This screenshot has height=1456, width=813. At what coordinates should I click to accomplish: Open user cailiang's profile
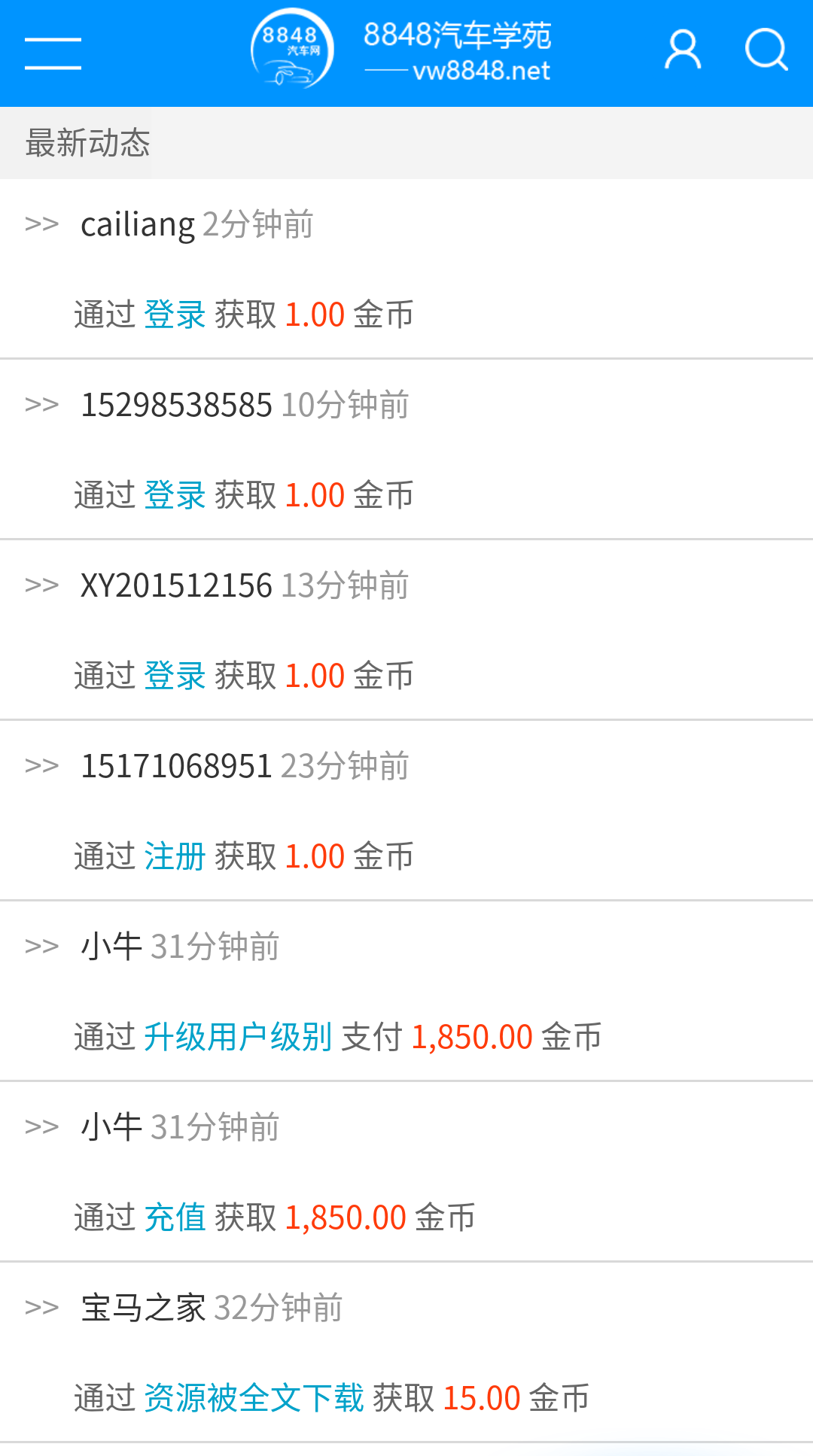[x=138, y=224]
